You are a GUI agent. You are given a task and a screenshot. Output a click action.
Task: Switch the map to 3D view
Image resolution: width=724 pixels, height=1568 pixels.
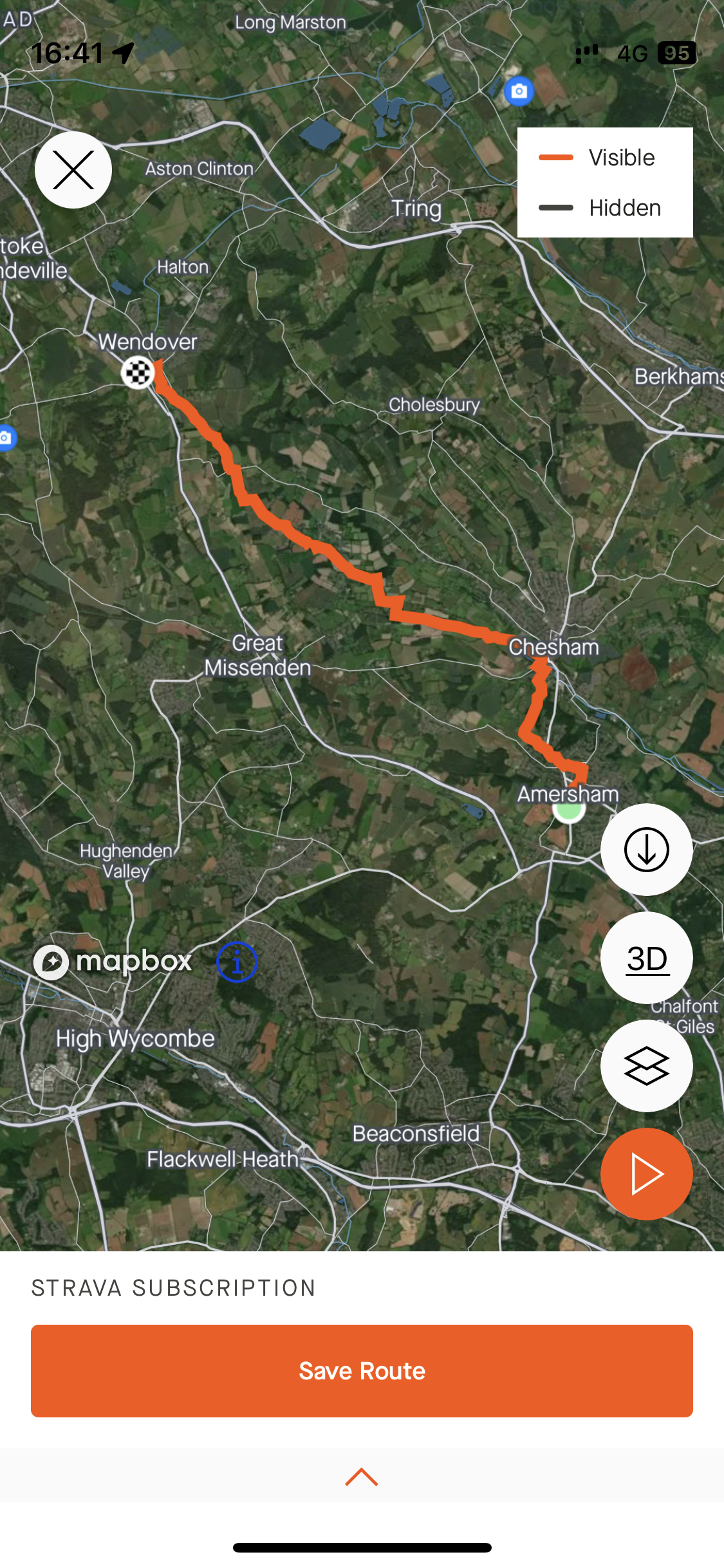(x=646, y=958)
